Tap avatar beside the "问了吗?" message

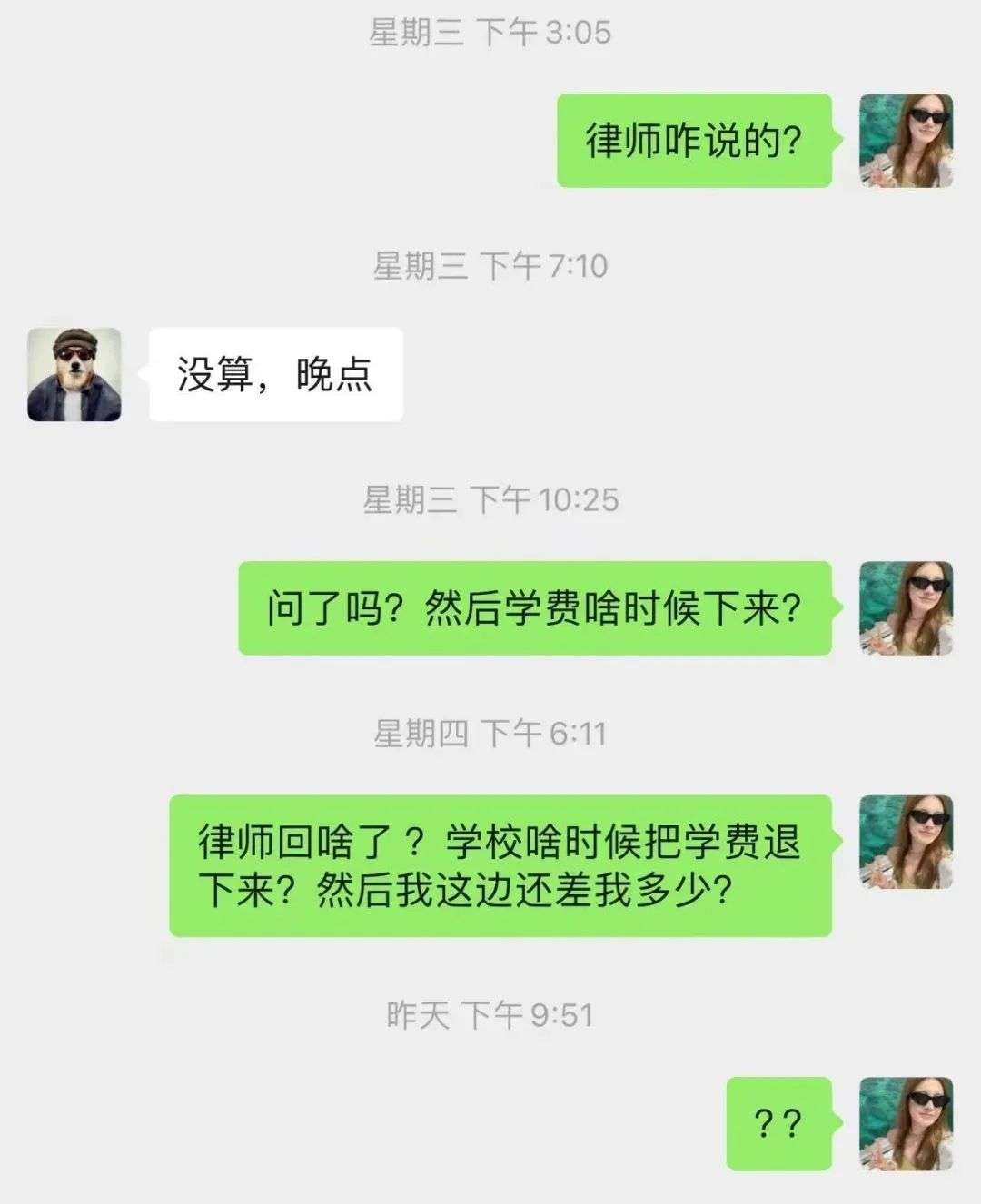click(906, 607)
